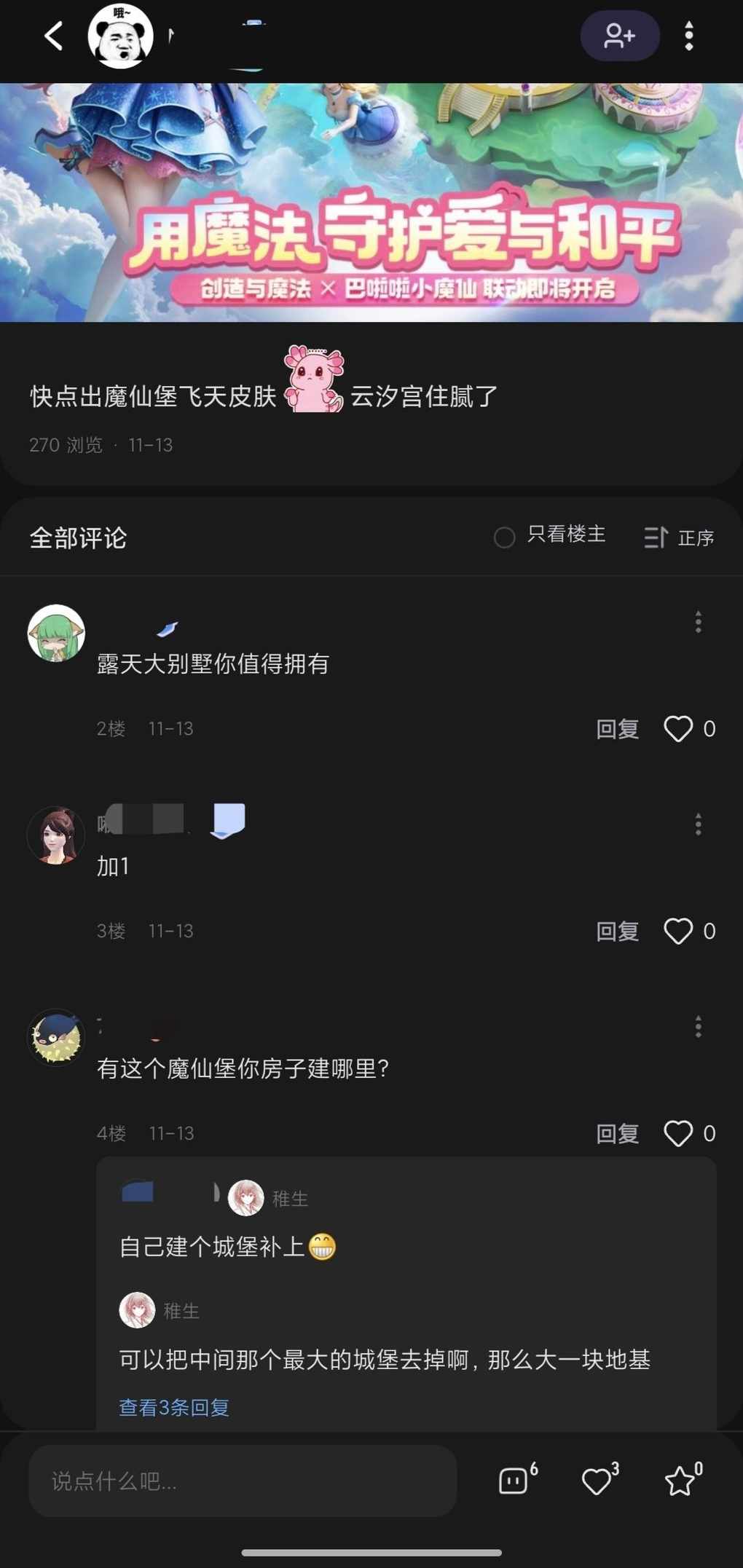
Task: Toggle 只看楼主 filter
Action: [x=550, y=536]
